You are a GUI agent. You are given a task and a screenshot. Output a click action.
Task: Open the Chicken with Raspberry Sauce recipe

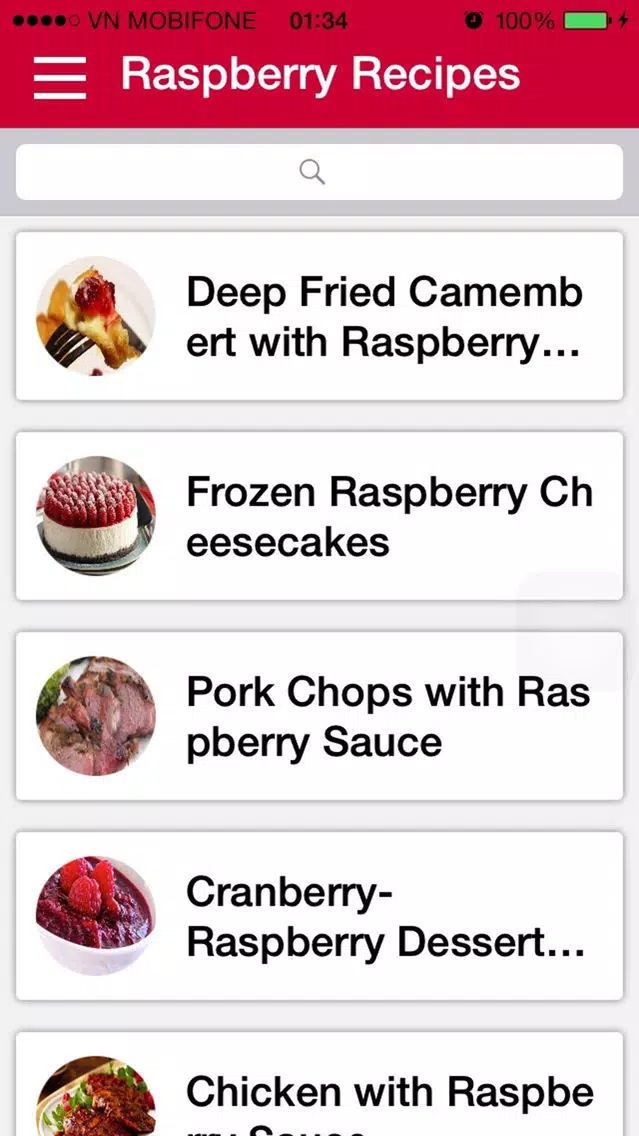point(320,1084)
